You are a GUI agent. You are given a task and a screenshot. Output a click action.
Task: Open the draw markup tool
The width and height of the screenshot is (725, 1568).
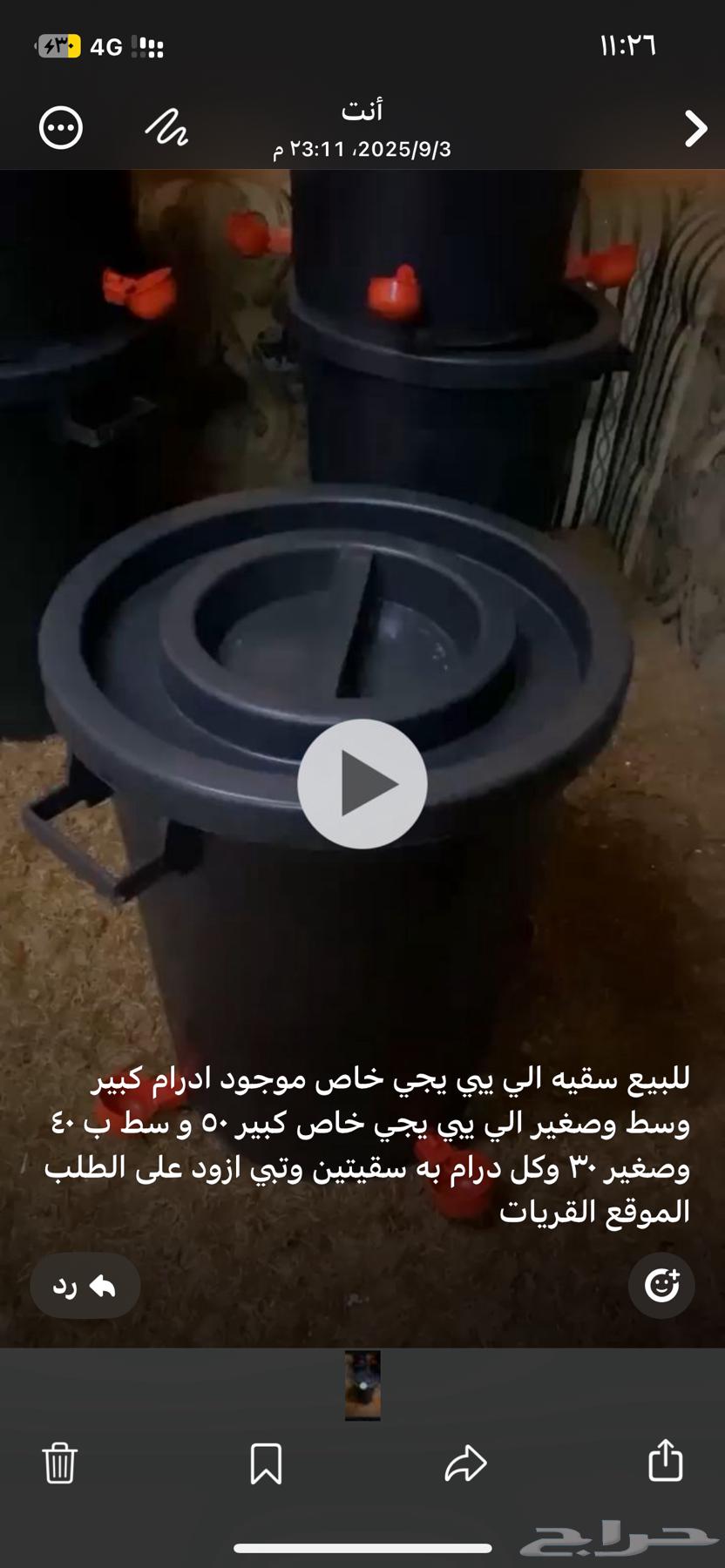[x=166, y=128]
